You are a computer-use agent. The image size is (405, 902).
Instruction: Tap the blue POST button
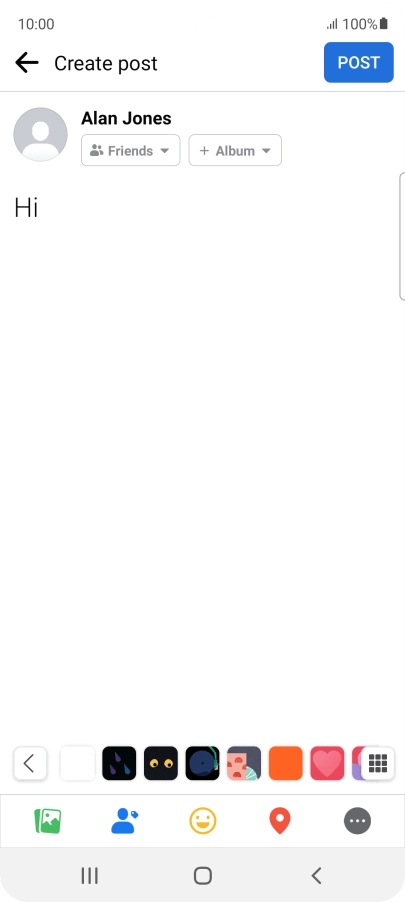coord(358,63)
